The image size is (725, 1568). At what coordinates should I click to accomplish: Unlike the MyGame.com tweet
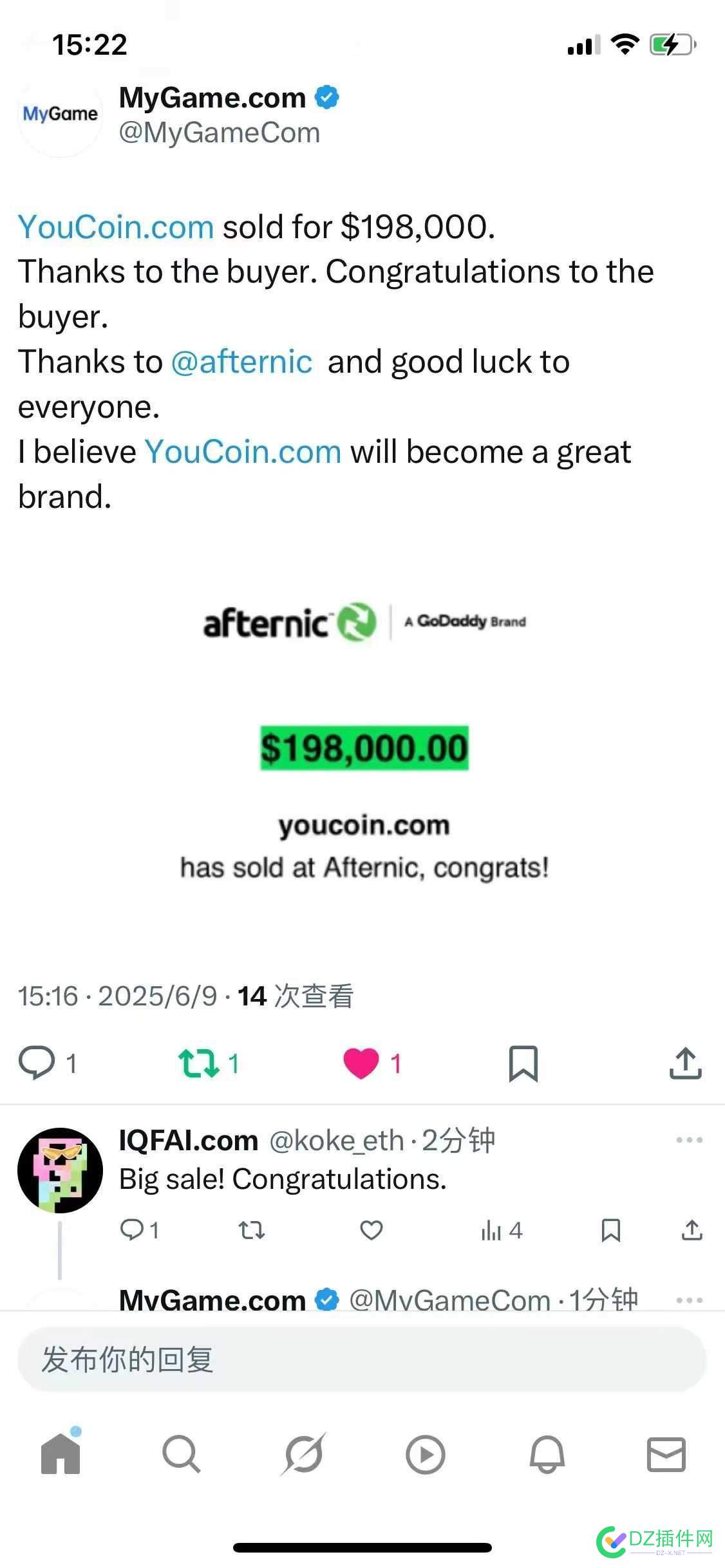point(361,1063)
